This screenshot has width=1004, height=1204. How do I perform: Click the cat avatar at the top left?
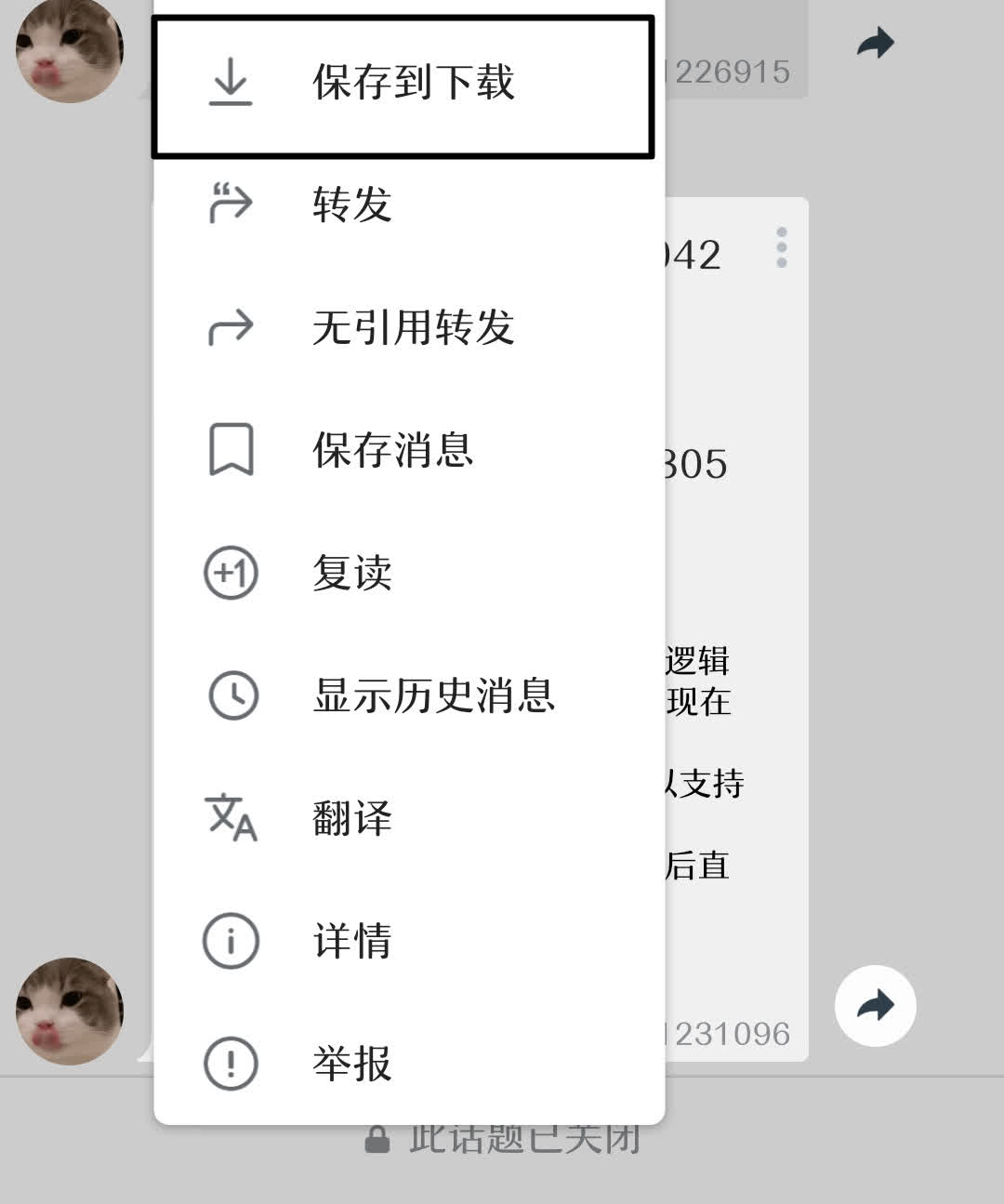pyautogui.click(x=70, y=51)
